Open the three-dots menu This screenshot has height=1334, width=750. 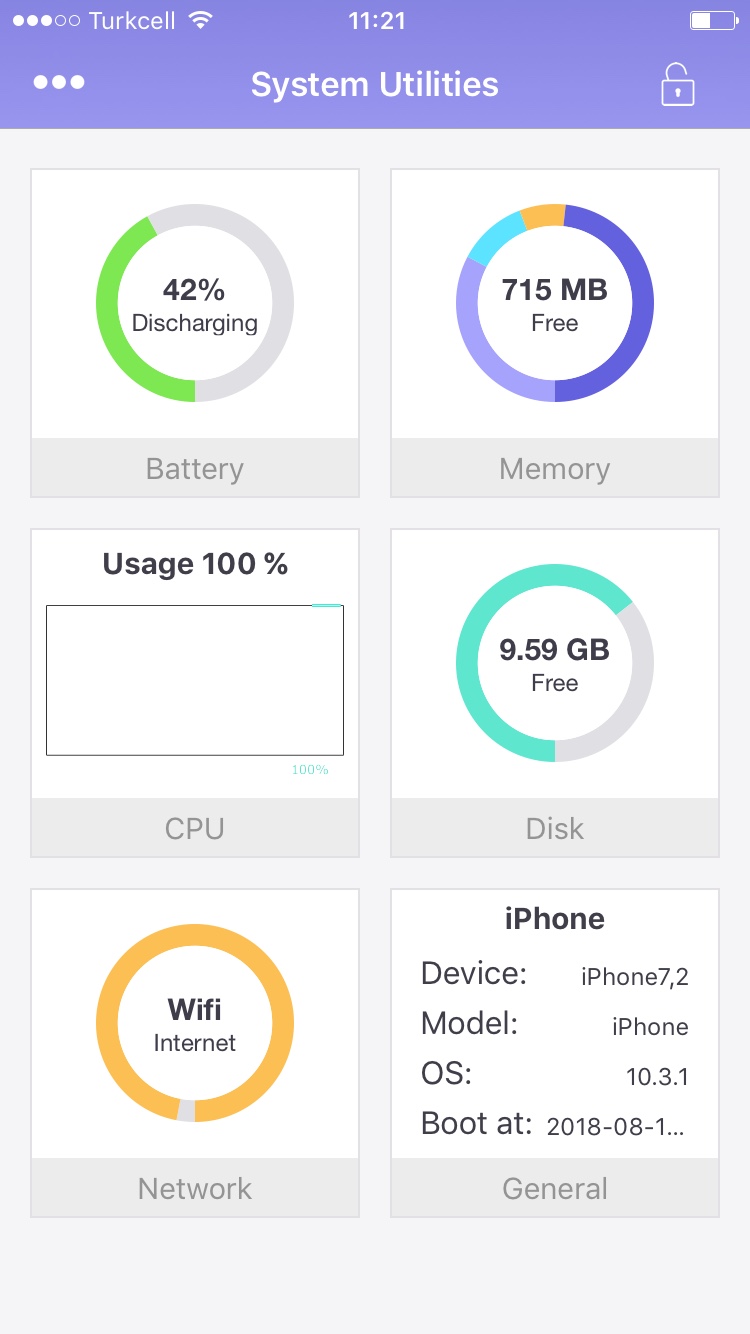click(x=59, y=83)
